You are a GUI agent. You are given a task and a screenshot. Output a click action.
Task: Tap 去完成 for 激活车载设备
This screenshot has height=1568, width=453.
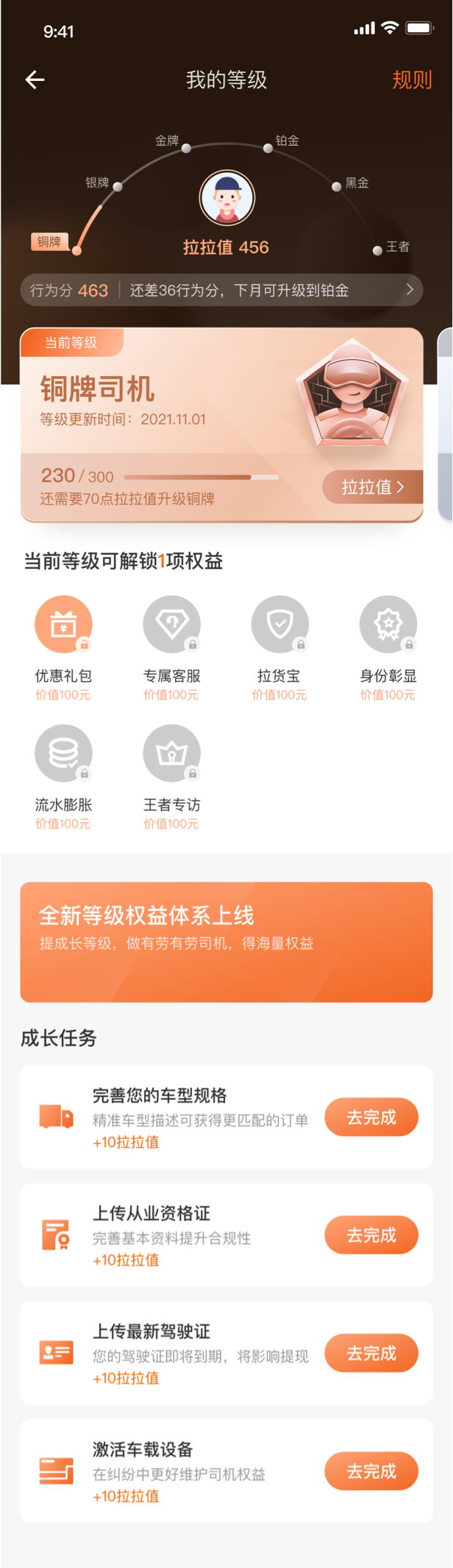371,1471
